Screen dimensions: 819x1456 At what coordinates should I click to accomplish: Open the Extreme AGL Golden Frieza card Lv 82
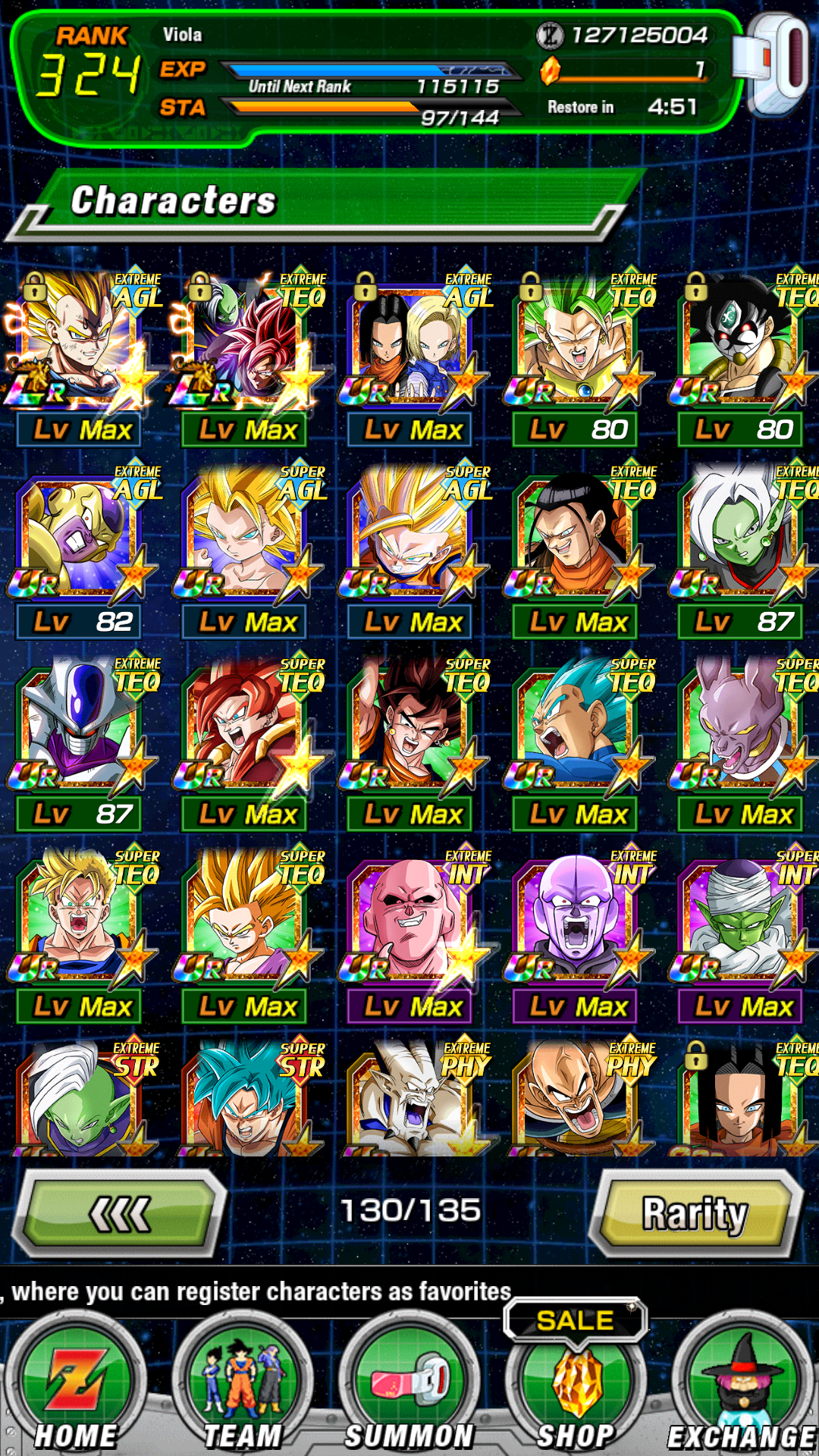(x=81, y=549)
